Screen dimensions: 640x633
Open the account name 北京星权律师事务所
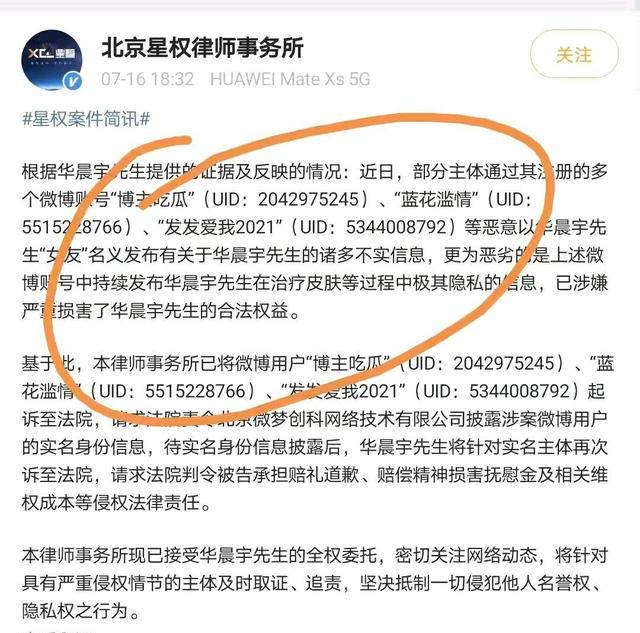pos(202,46)
